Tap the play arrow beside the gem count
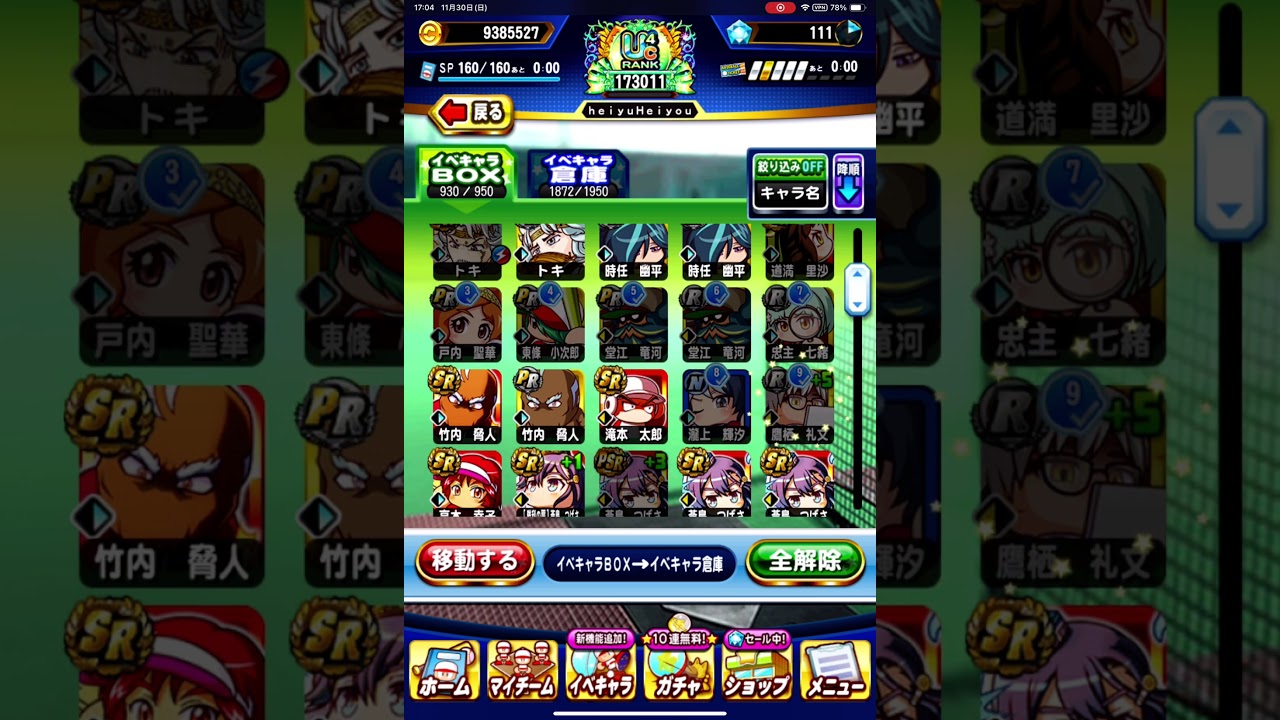 coord(850,33)
